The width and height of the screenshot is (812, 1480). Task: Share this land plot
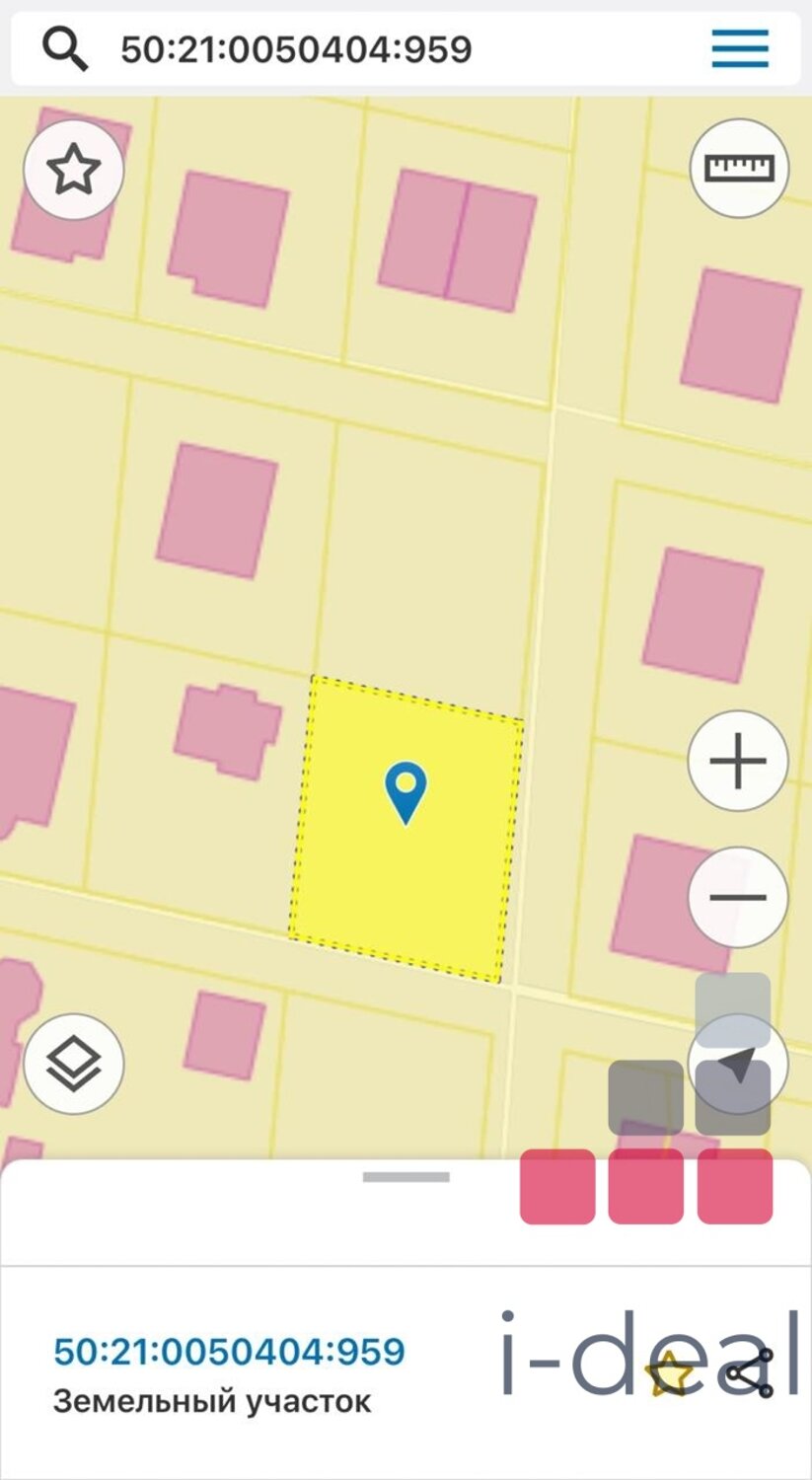750,1373
